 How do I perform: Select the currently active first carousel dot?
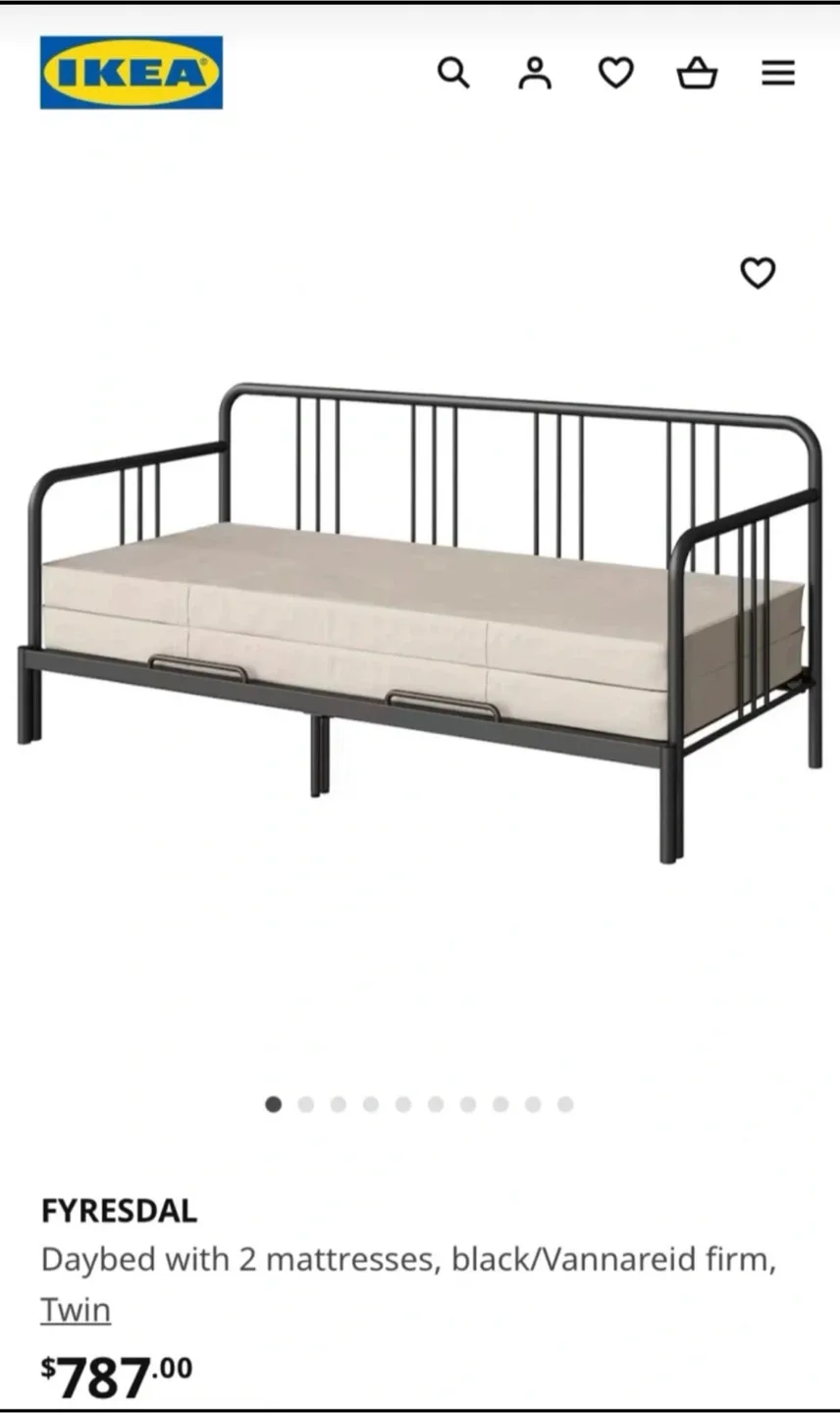274,1104
